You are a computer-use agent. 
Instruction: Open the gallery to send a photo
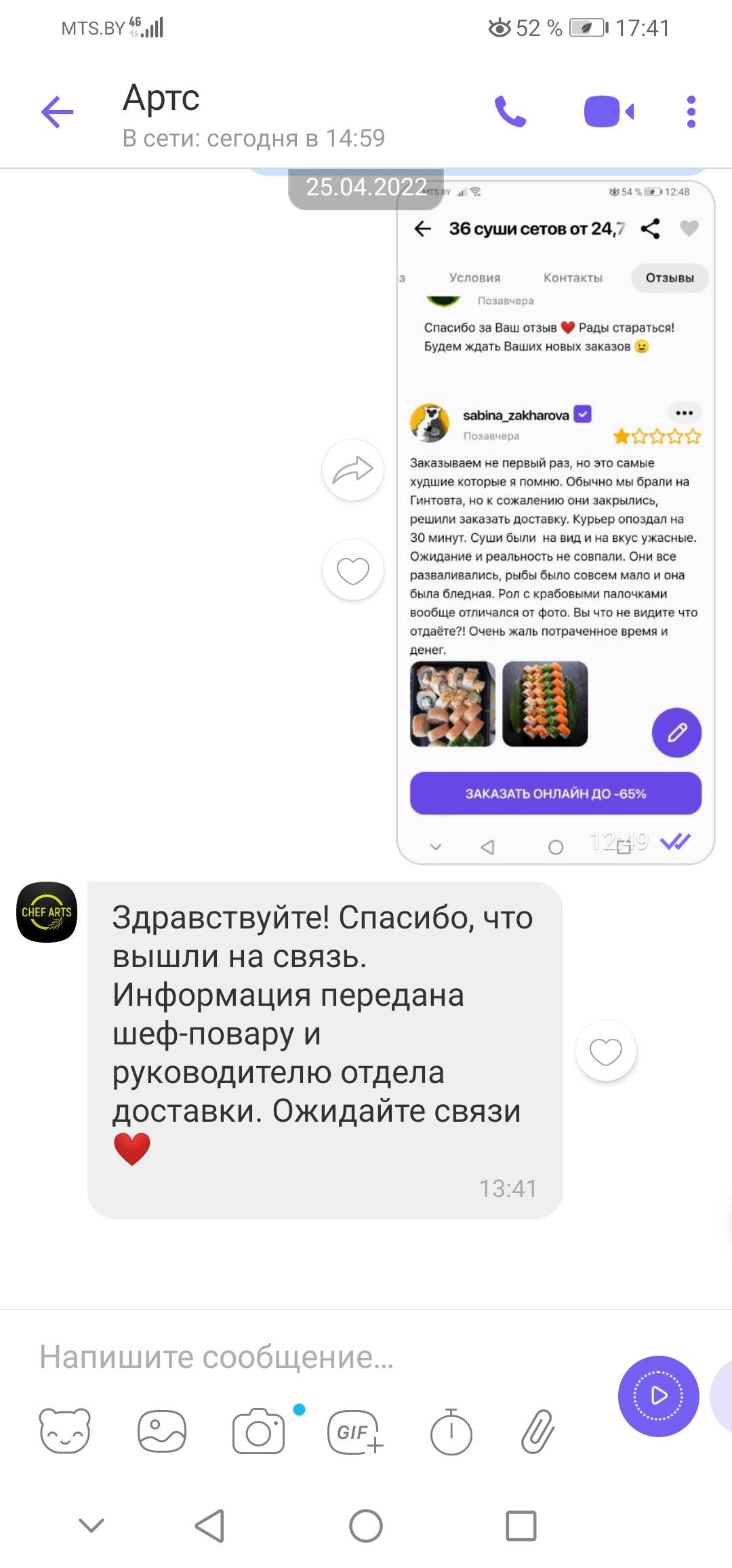161,1430
